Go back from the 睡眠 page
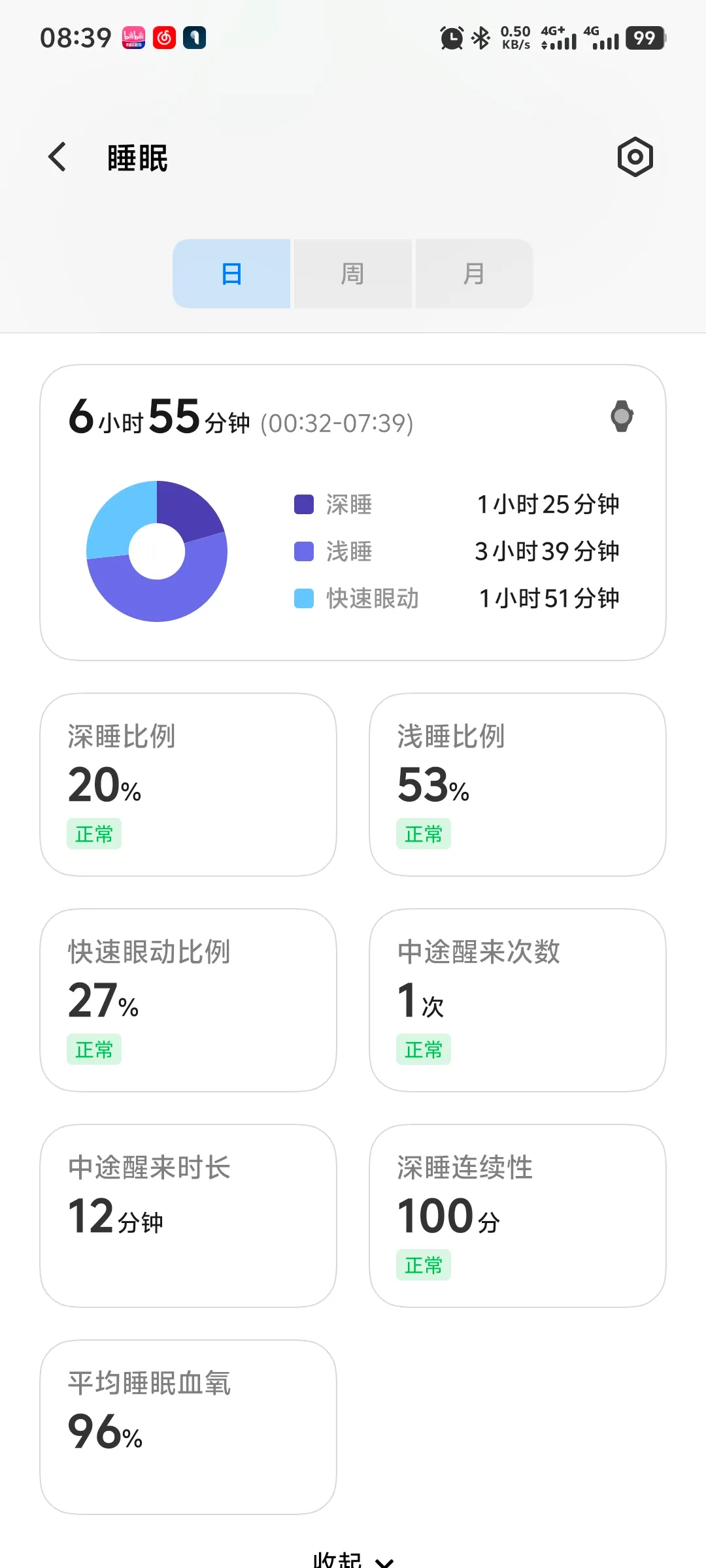This screenshot has width=706, height=1568. coord(58,157)
